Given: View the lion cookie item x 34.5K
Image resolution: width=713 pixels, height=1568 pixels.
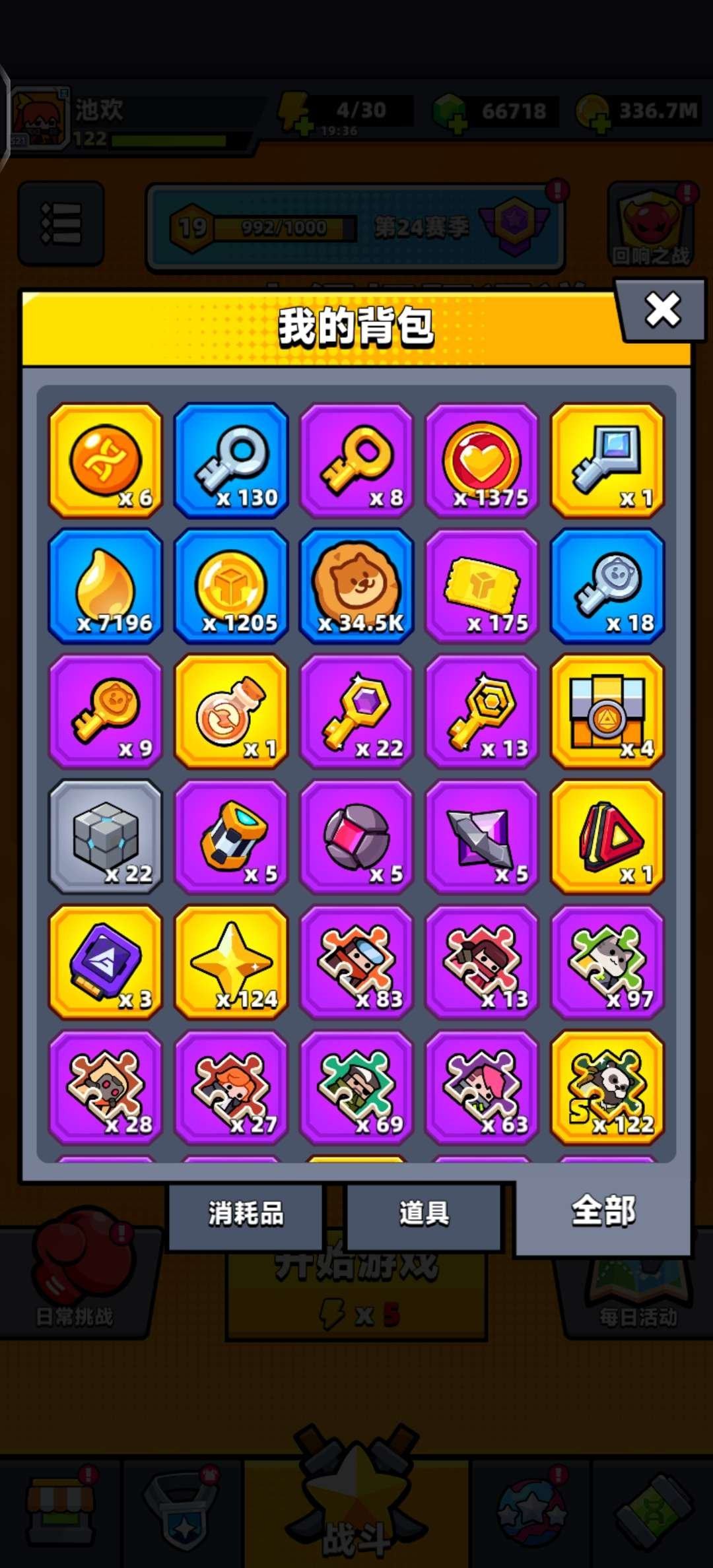Looking at the screenshot, I should pyautogui.click(x=356, y=586).
